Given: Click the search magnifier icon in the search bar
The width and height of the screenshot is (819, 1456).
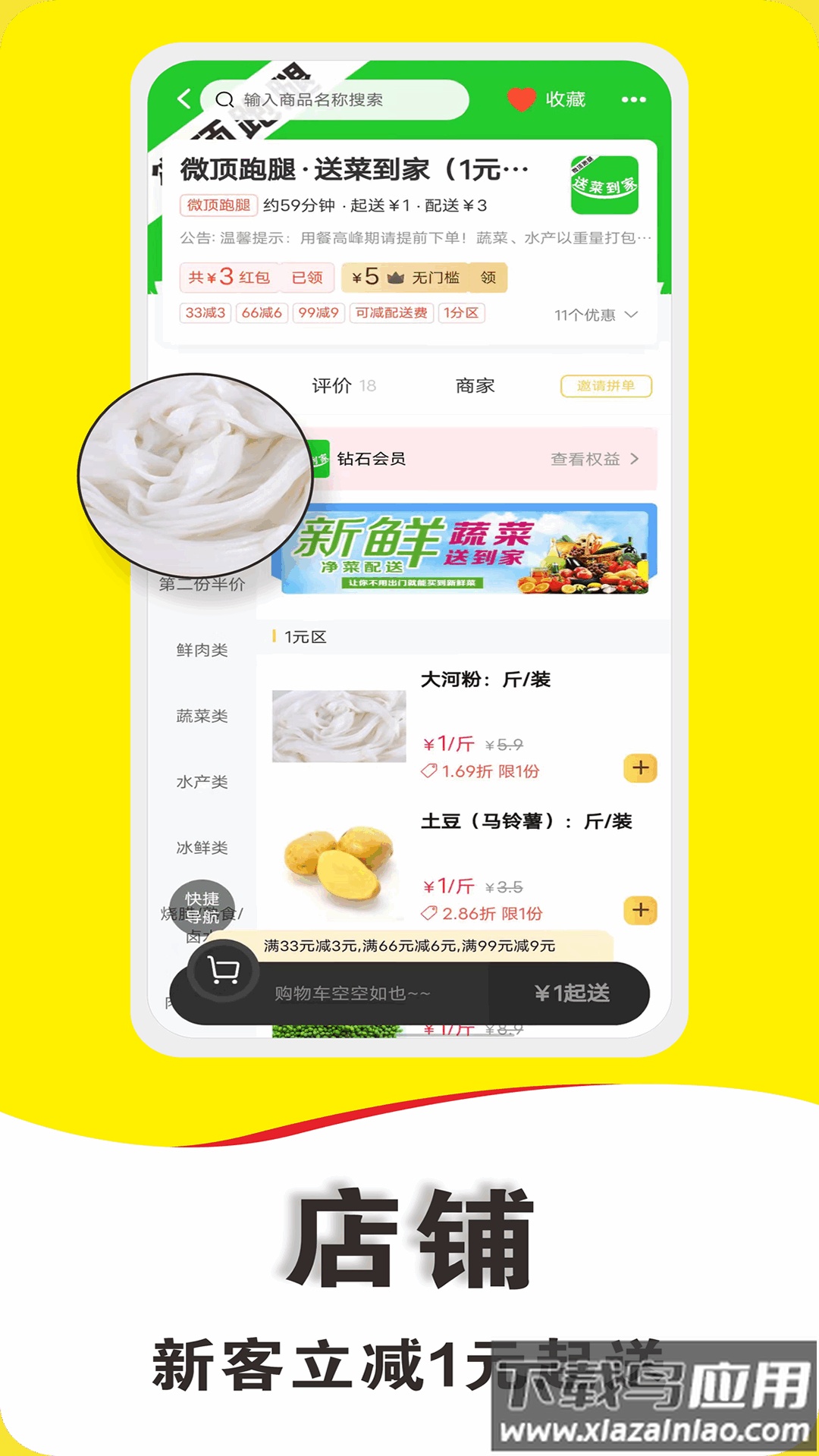Looking at the screenshot, I should point(224,99).
